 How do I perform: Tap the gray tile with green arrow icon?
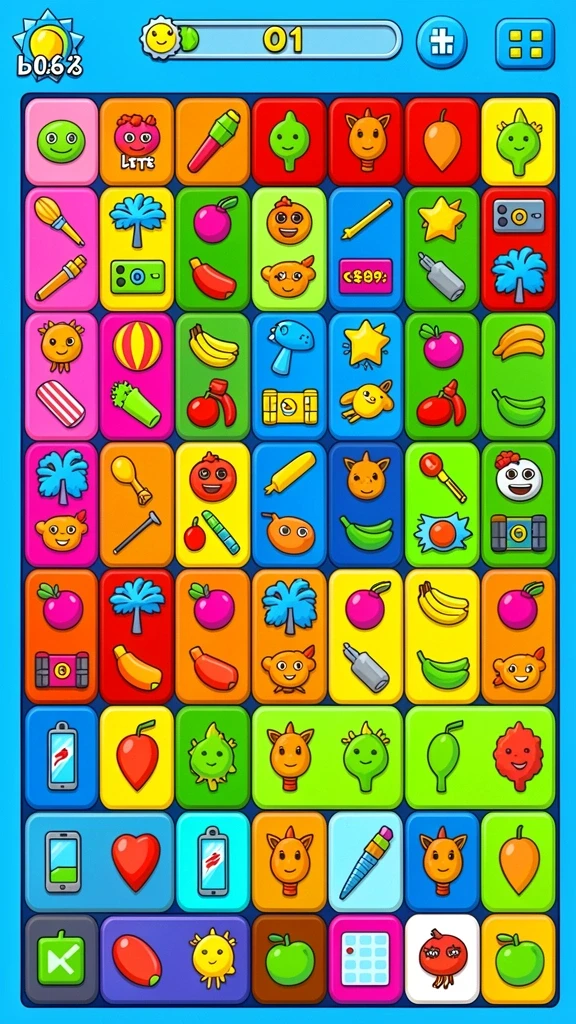coord(61,959)
